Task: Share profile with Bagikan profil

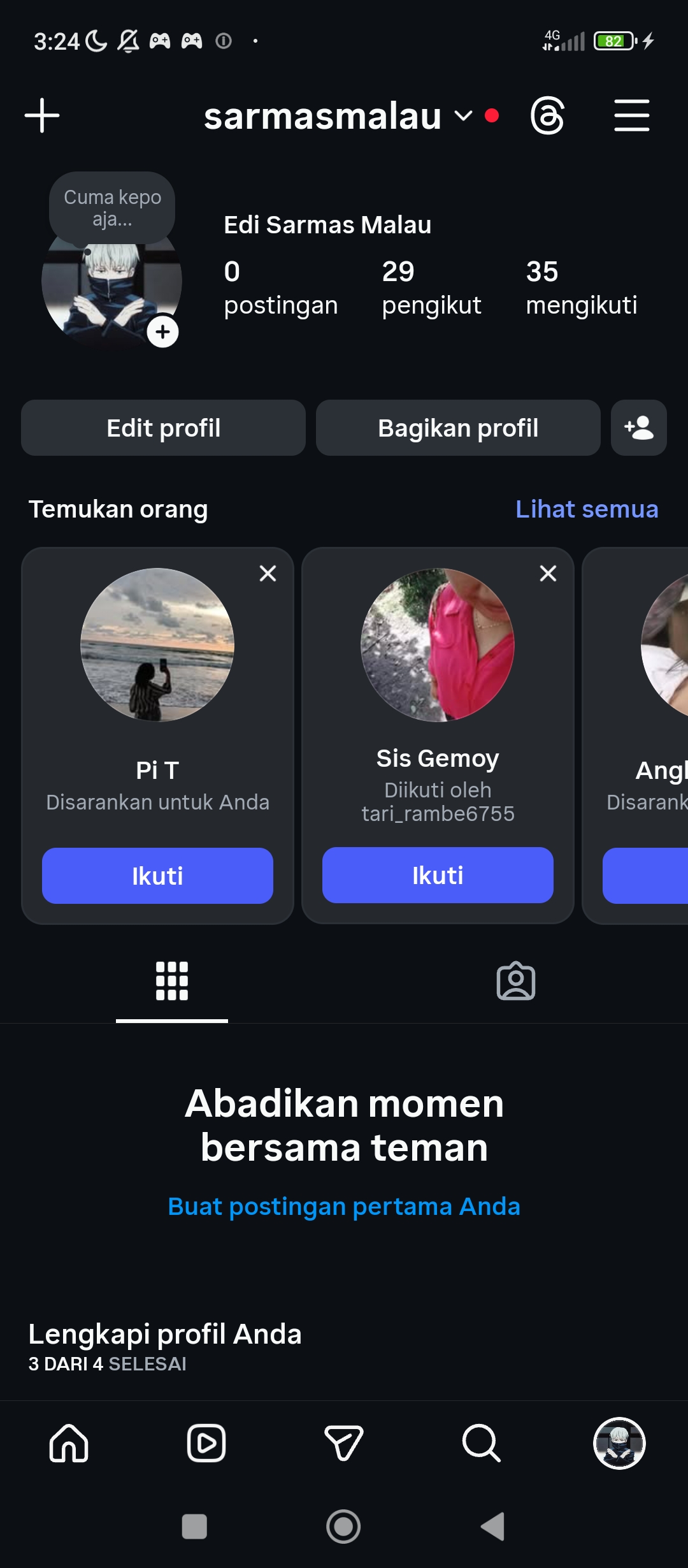Action: (x=458, y=428)
